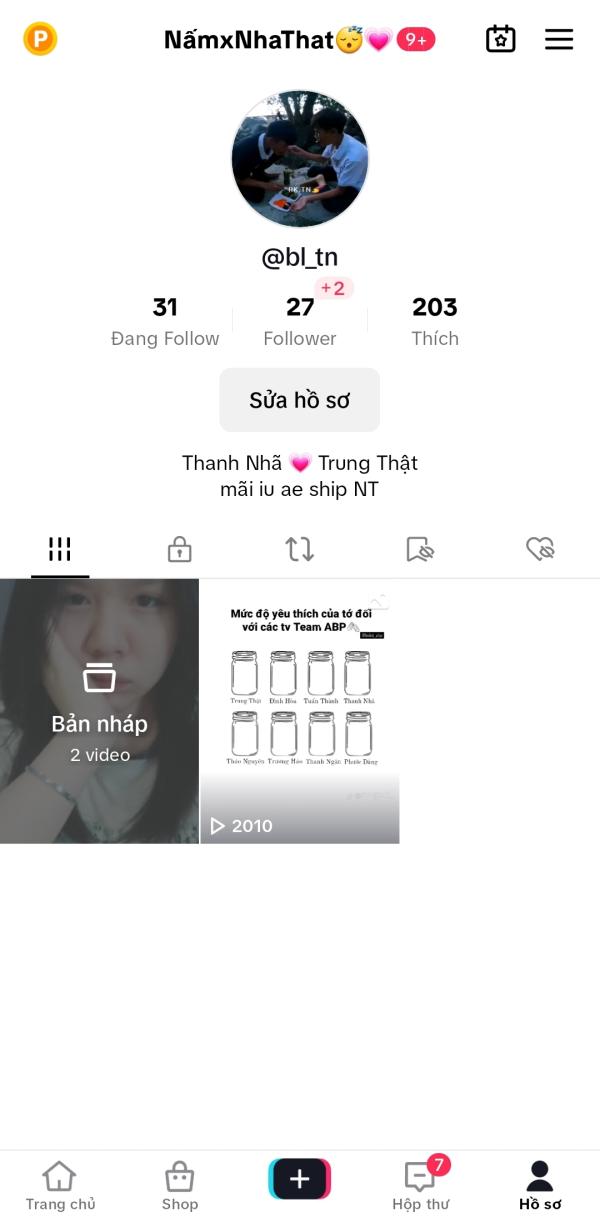Go to Trang chủ tab
Screen dimensions: 600x1222
pos(60,1185)
